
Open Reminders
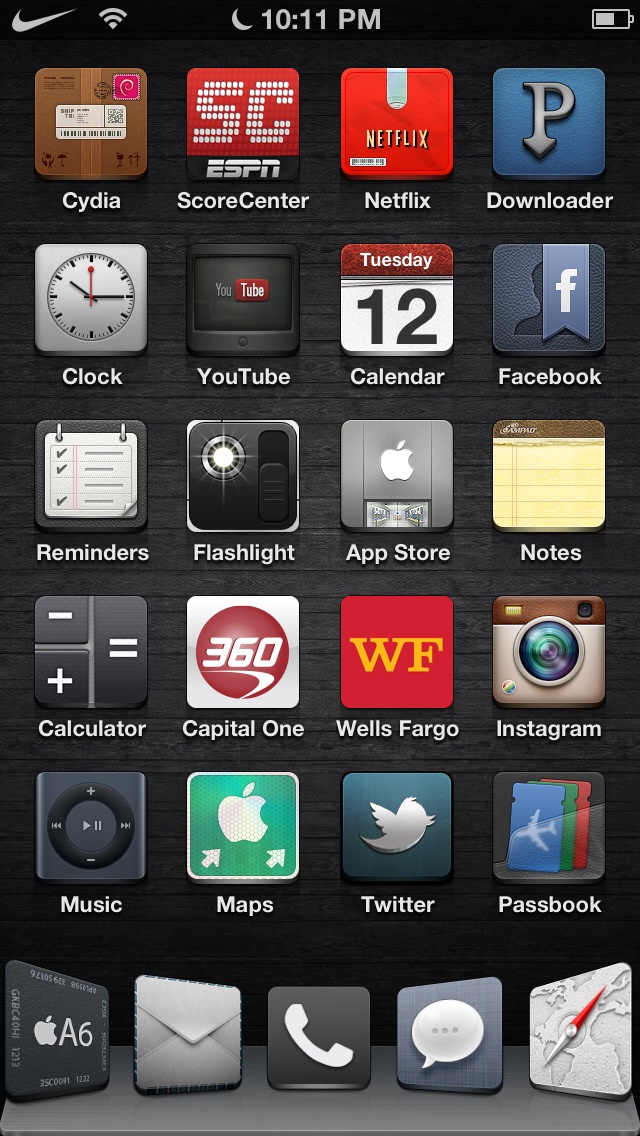(91, 475)
